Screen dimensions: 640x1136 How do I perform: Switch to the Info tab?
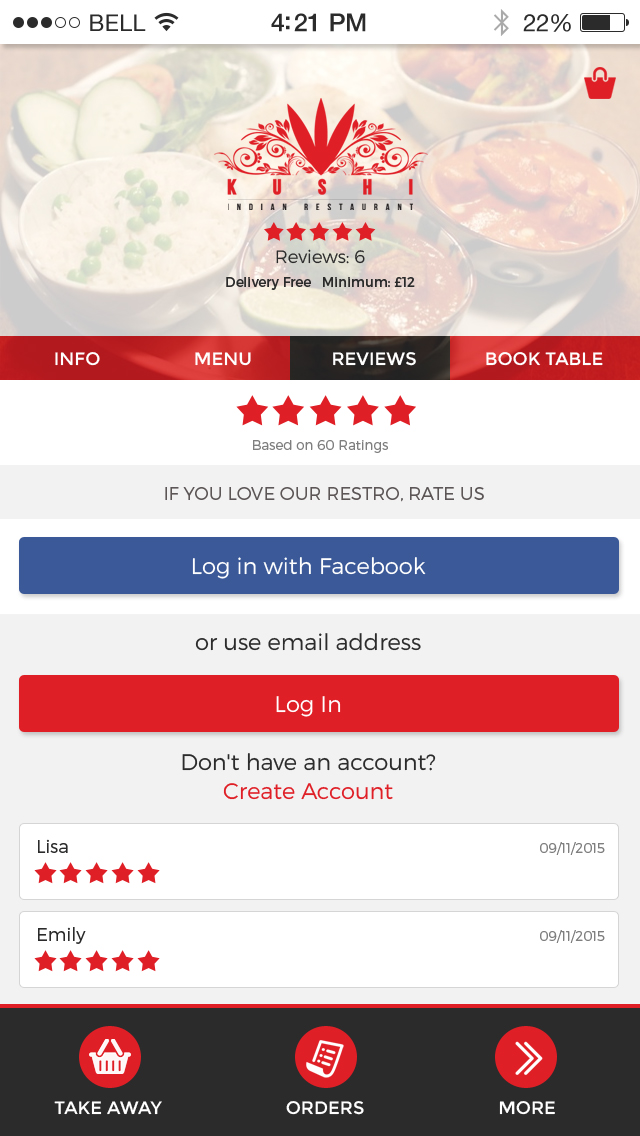point(77,359)
